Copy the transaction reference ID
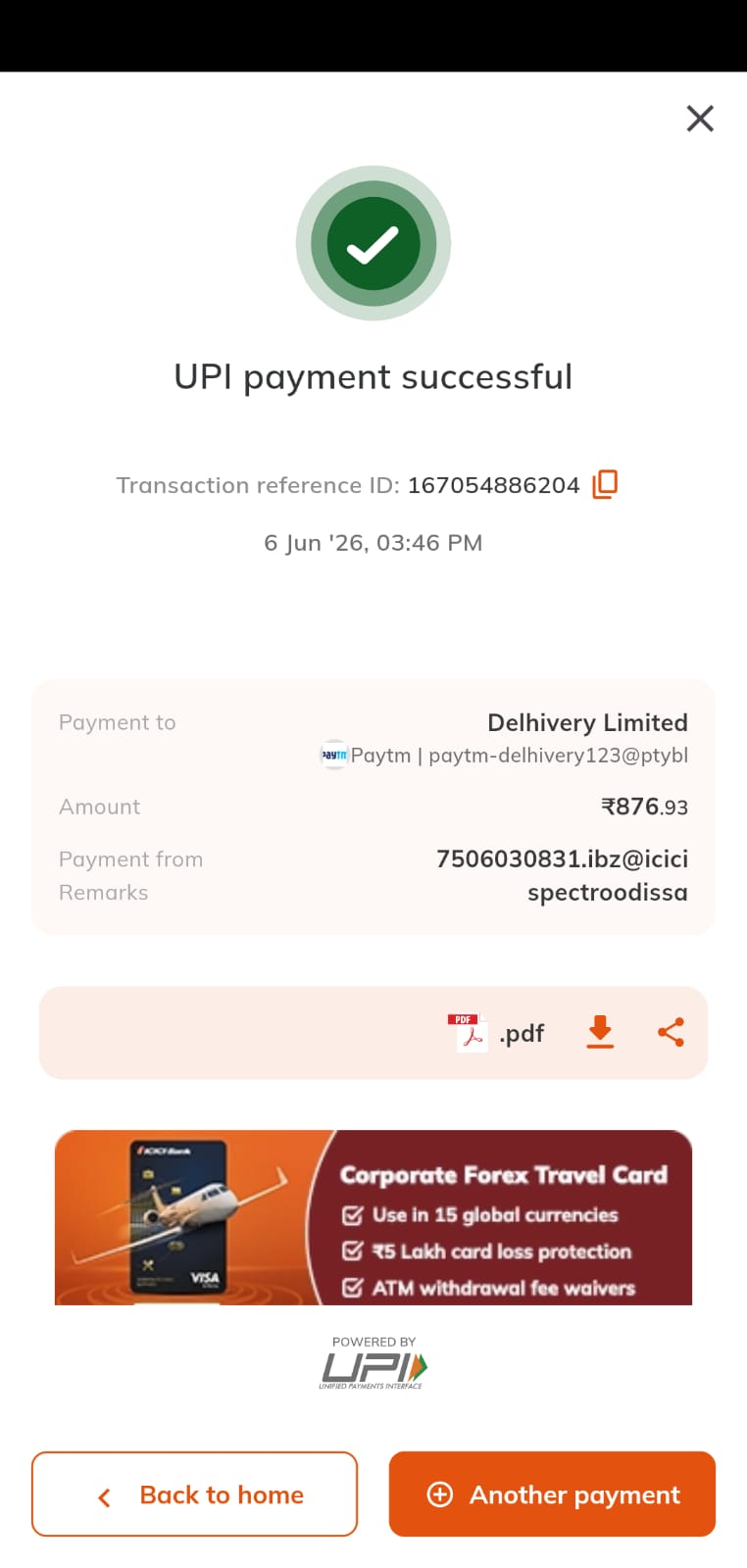 (605, 484)
